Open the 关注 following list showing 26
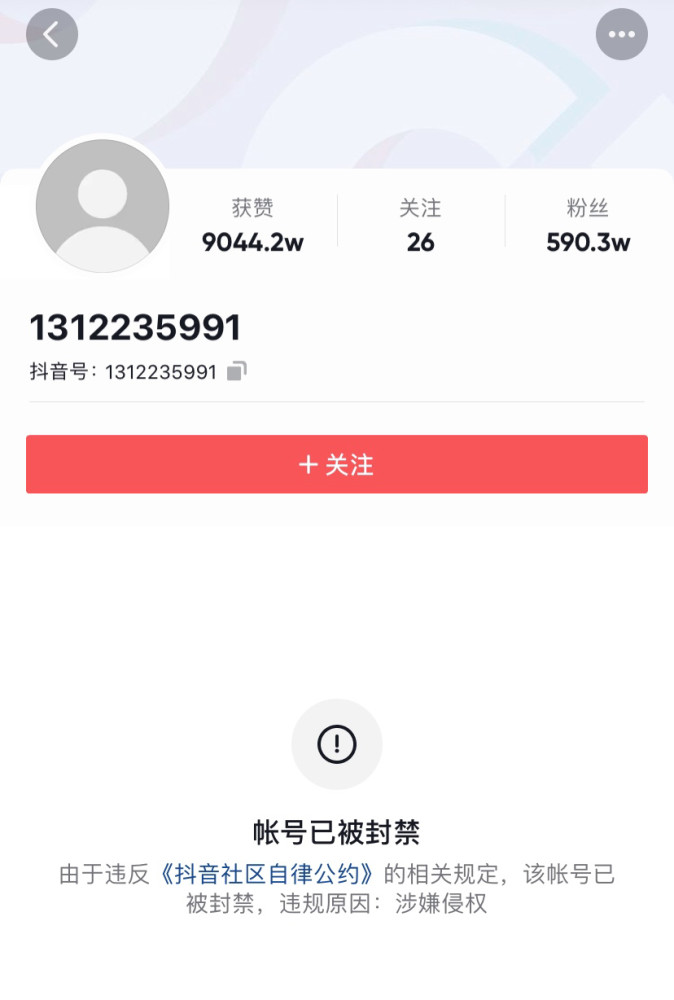The width and height of the screenshot is (674, 1000). [x=420, y=226]
